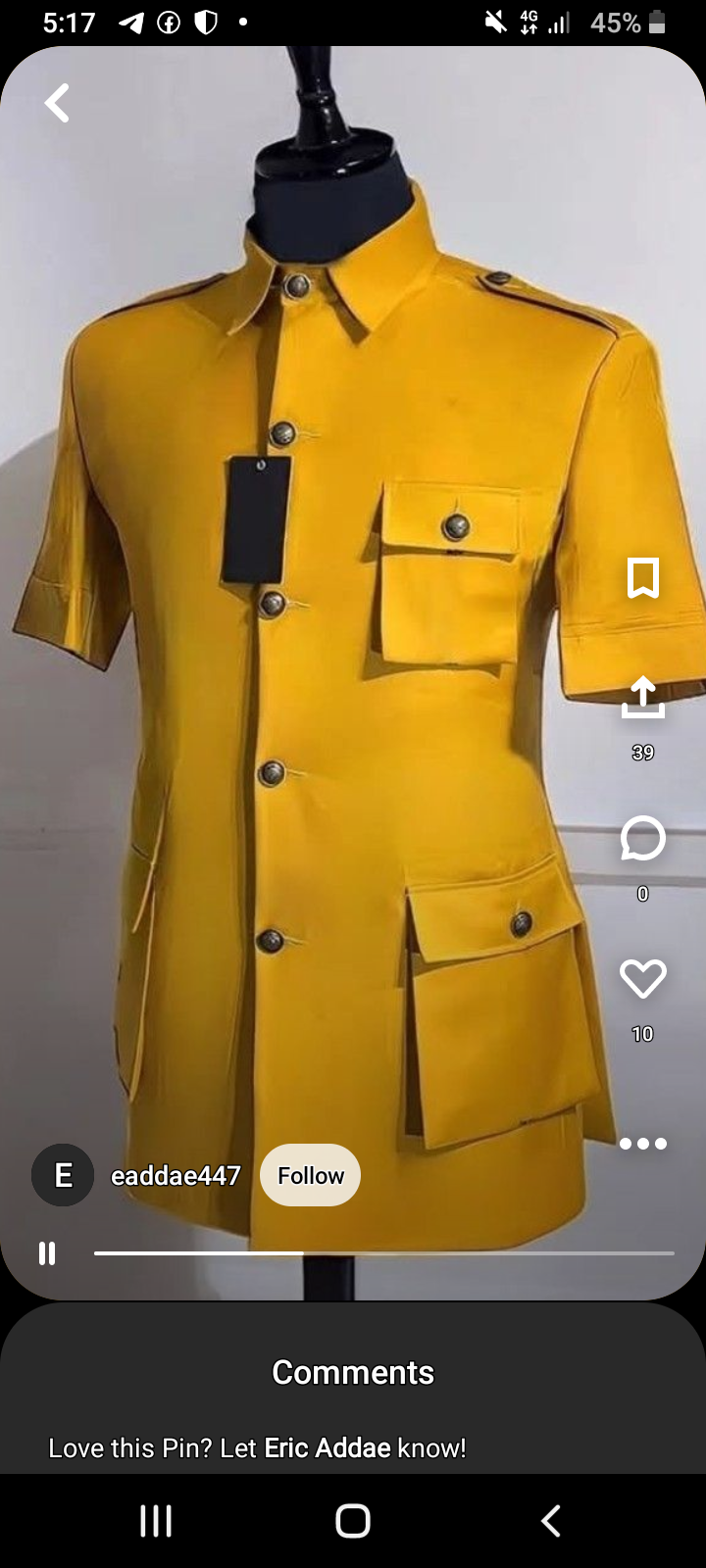Viewport: 706px width, 1568px height.
Task: Open the three-dot more options menu
Action: tap(642, 1143)
